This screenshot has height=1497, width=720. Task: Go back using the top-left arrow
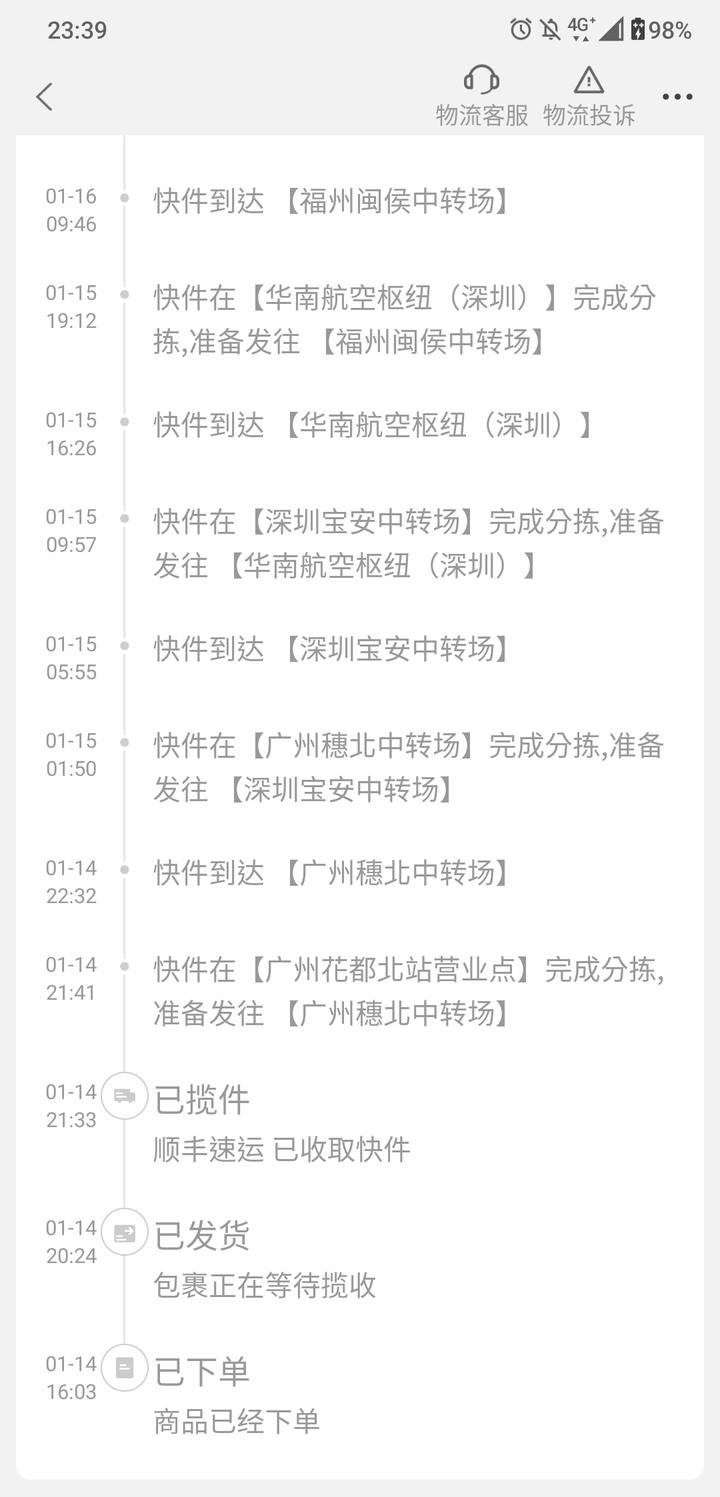44,97
